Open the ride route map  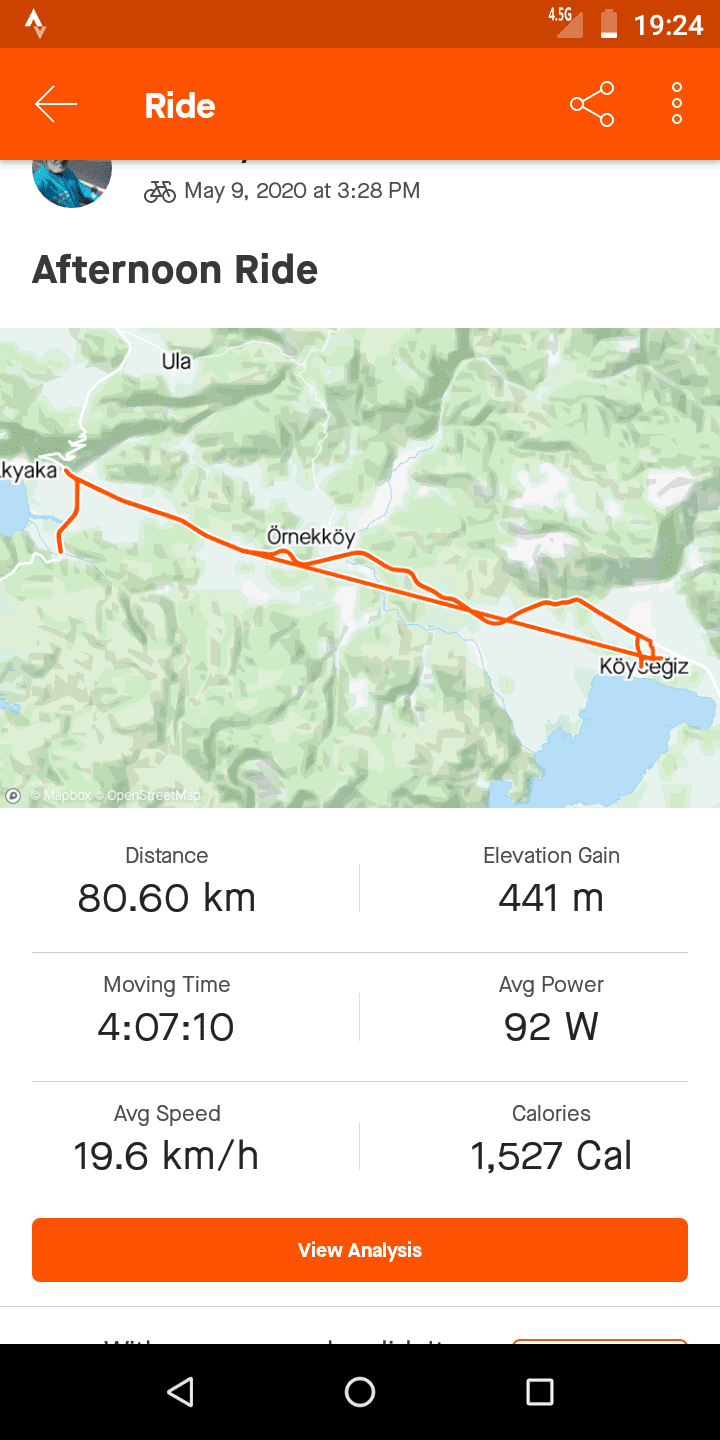(360, 567)
